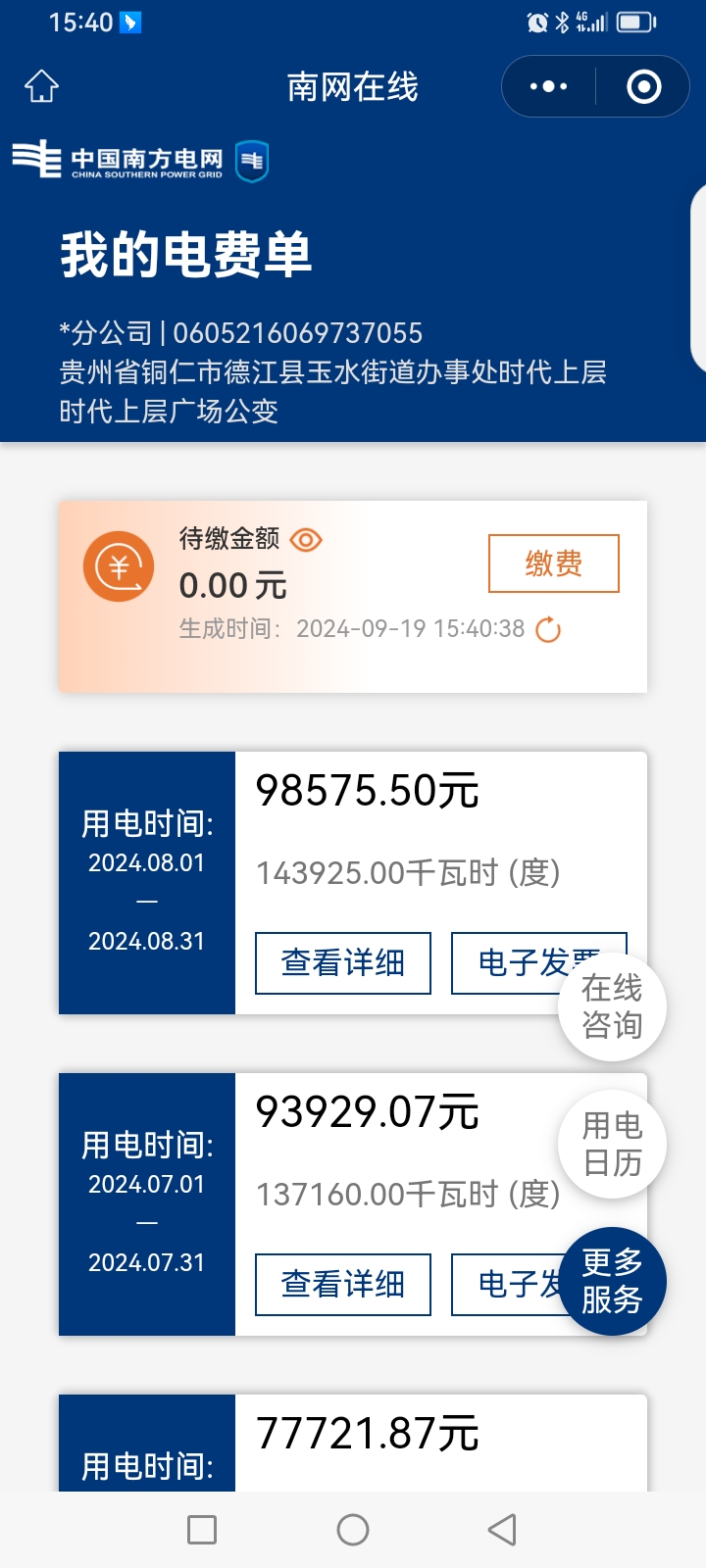Open 在线咨询 online consultation
Screen dimensions: 706x1568
tap(612, 1006)
